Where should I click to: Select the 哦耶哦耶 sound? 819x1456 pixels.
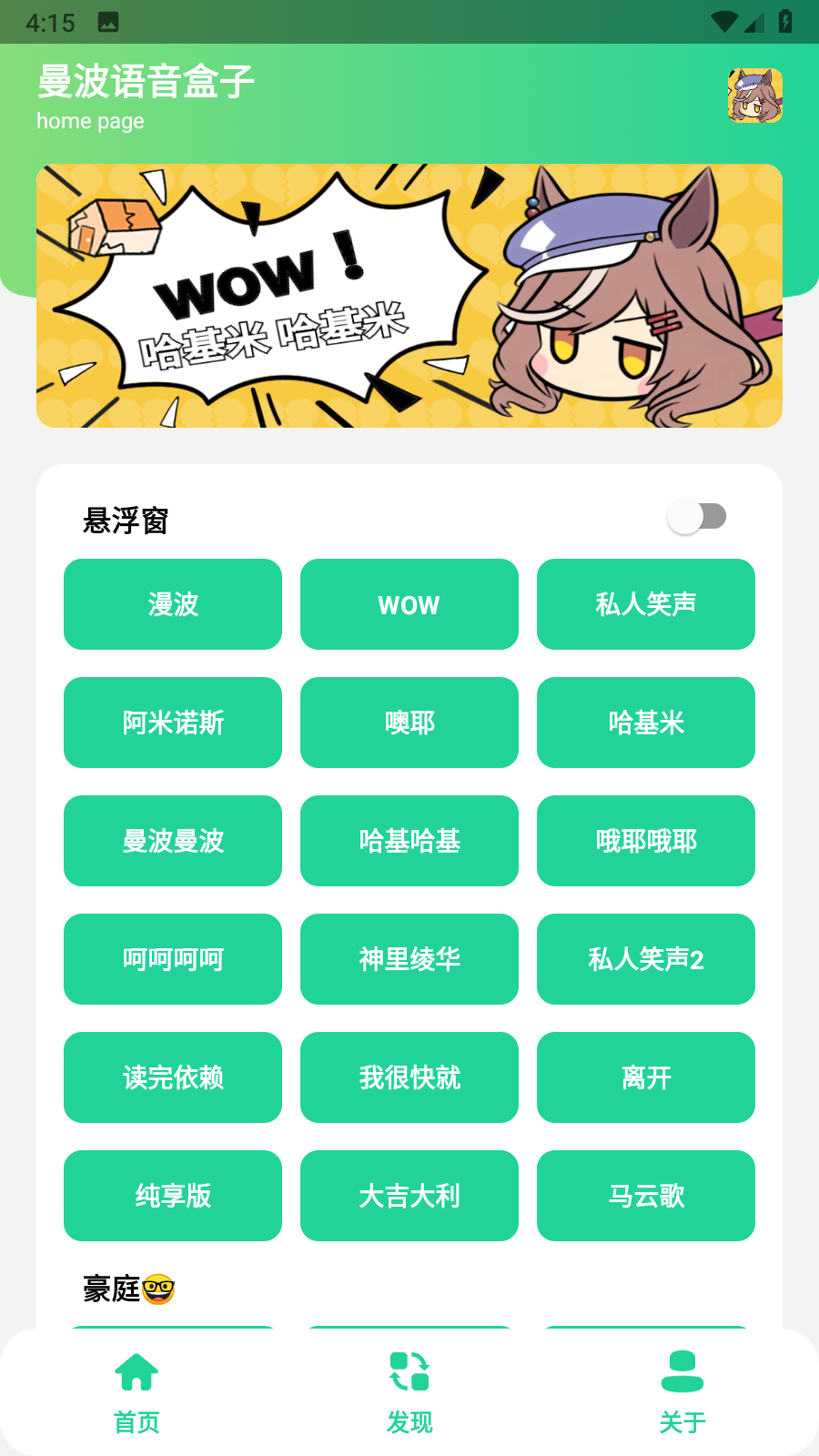tap(646, 841)
